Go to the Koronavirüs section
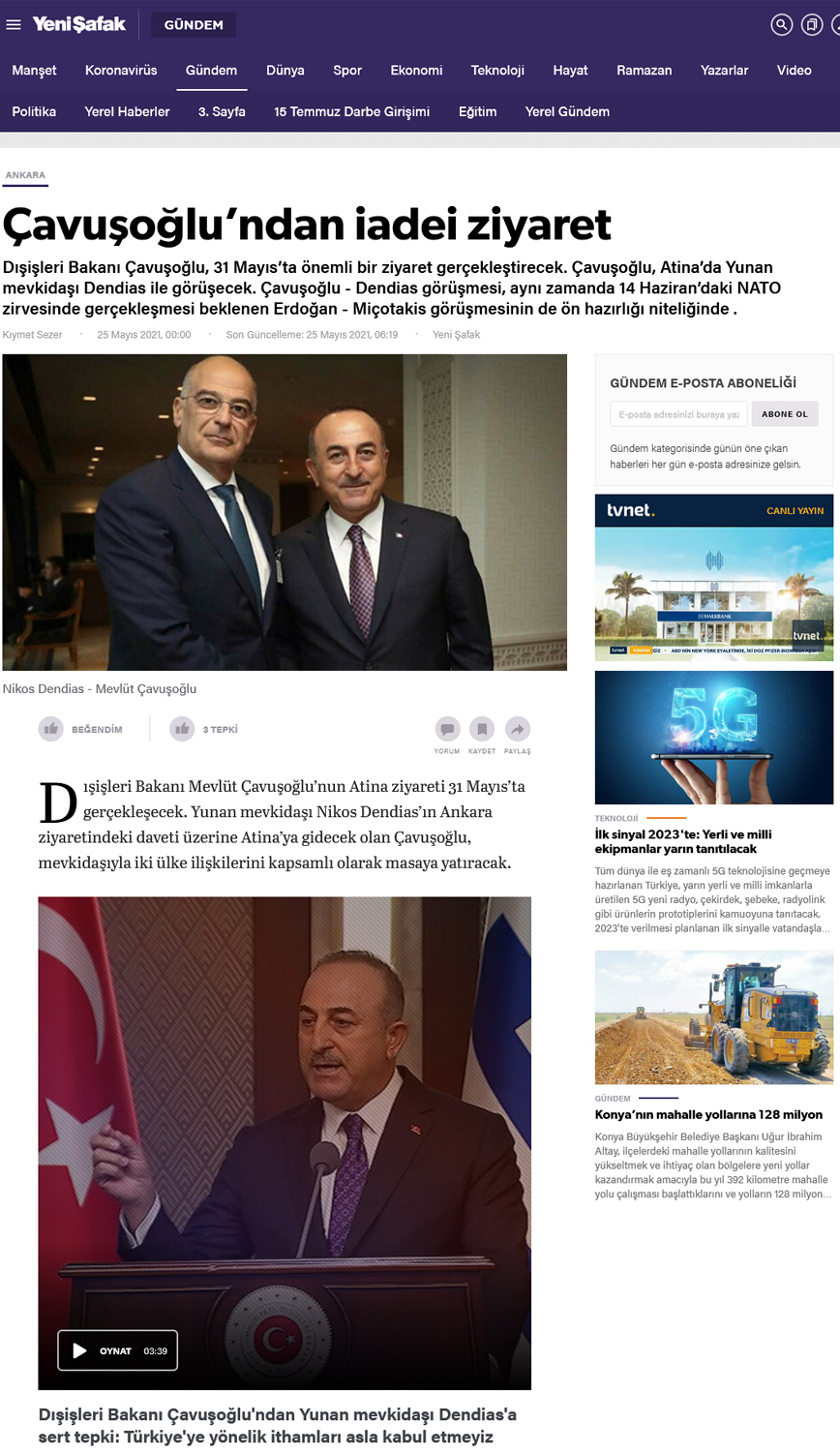 121,71
